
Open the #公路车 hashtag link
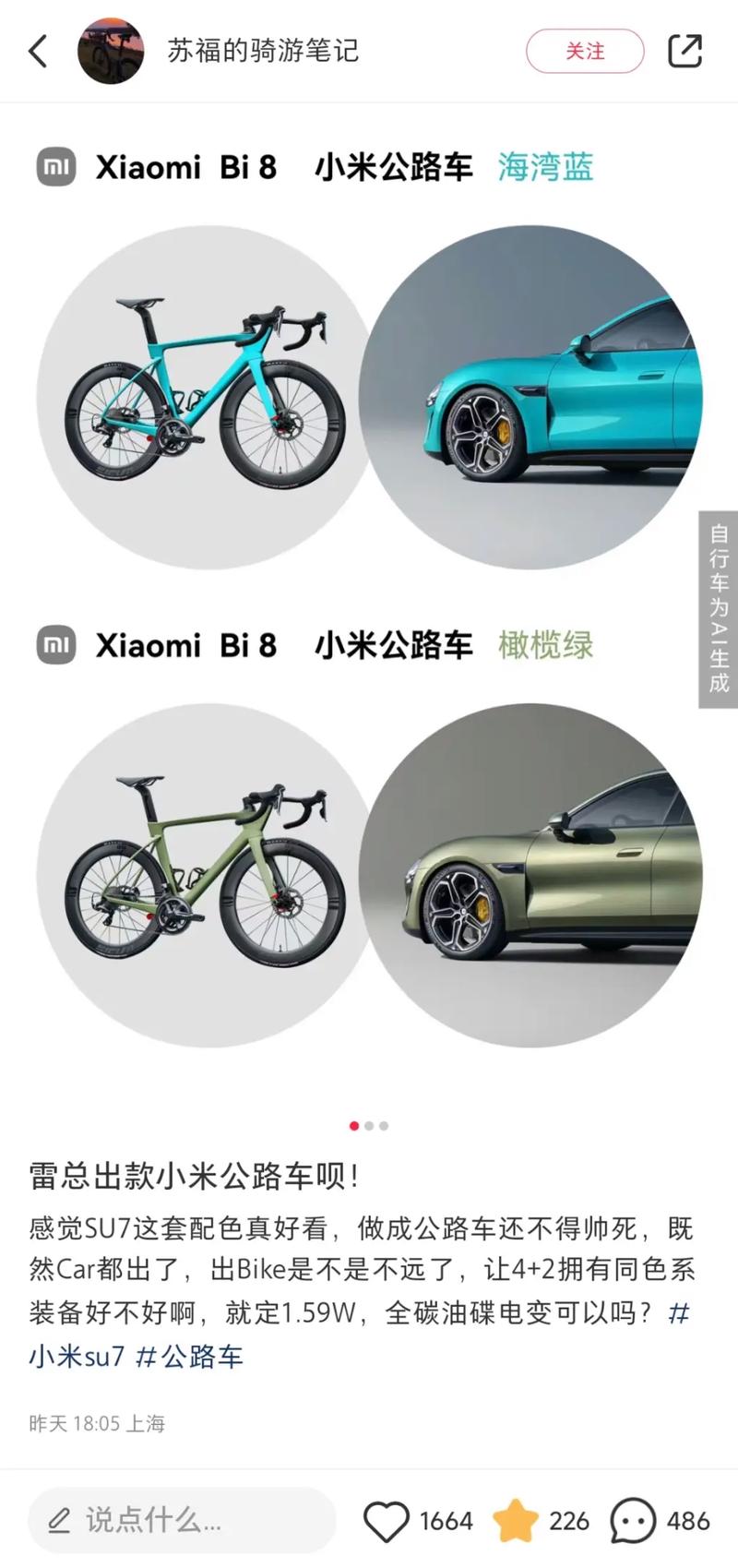point(191,1357)
